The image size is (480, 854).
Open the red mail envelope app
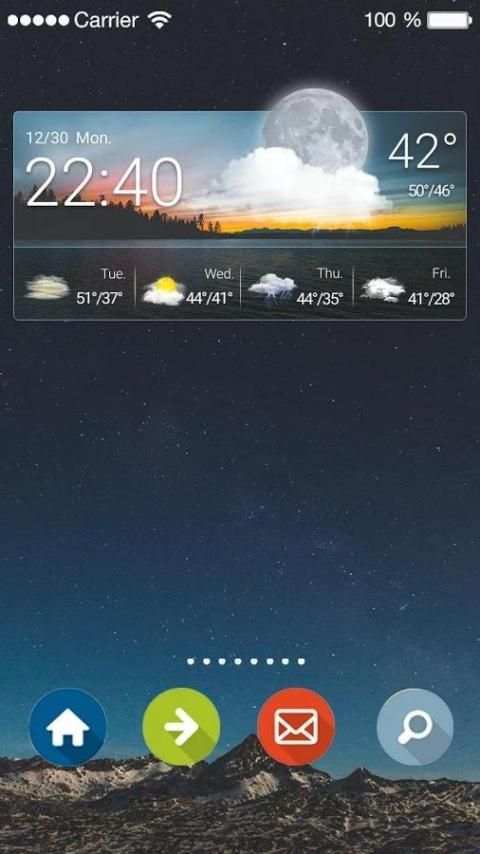[296, 728]
